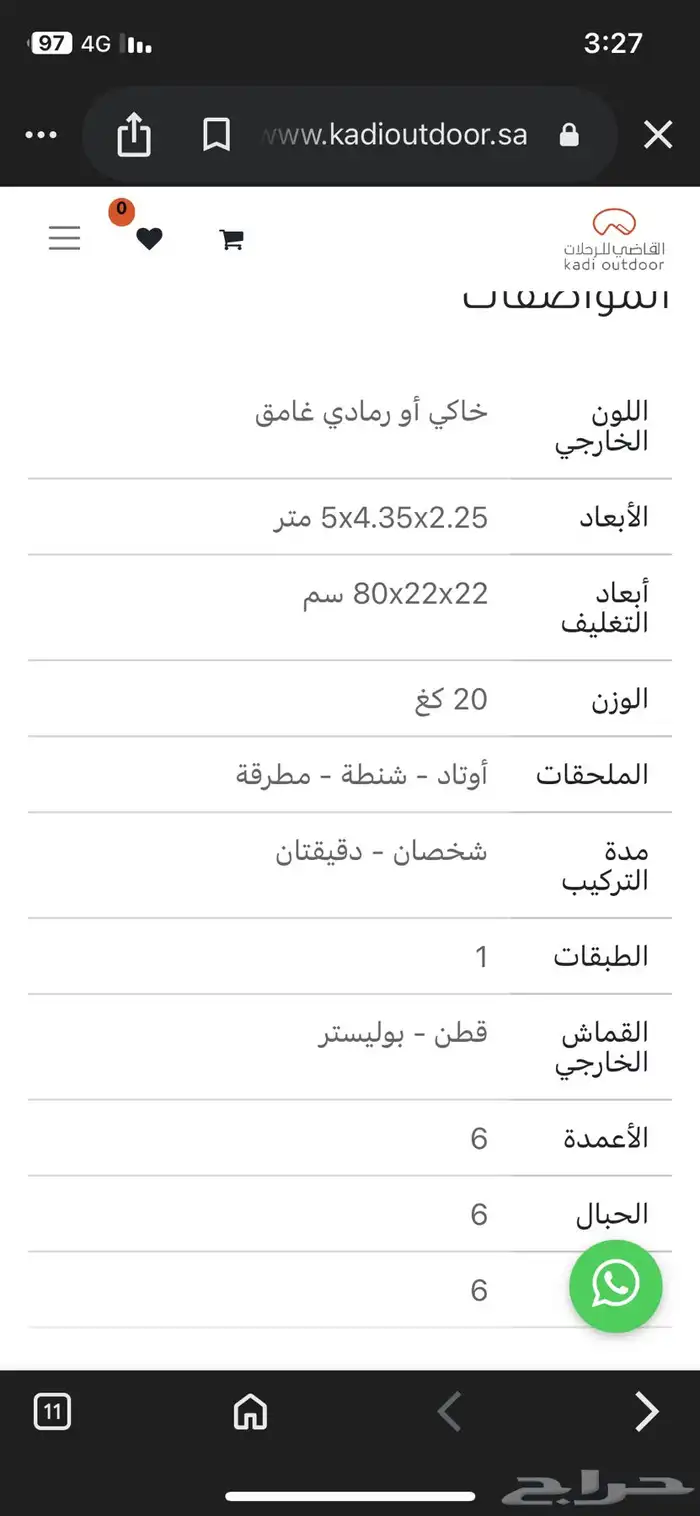
Task: Go to the browser home page
Action: click(250, 1412)
